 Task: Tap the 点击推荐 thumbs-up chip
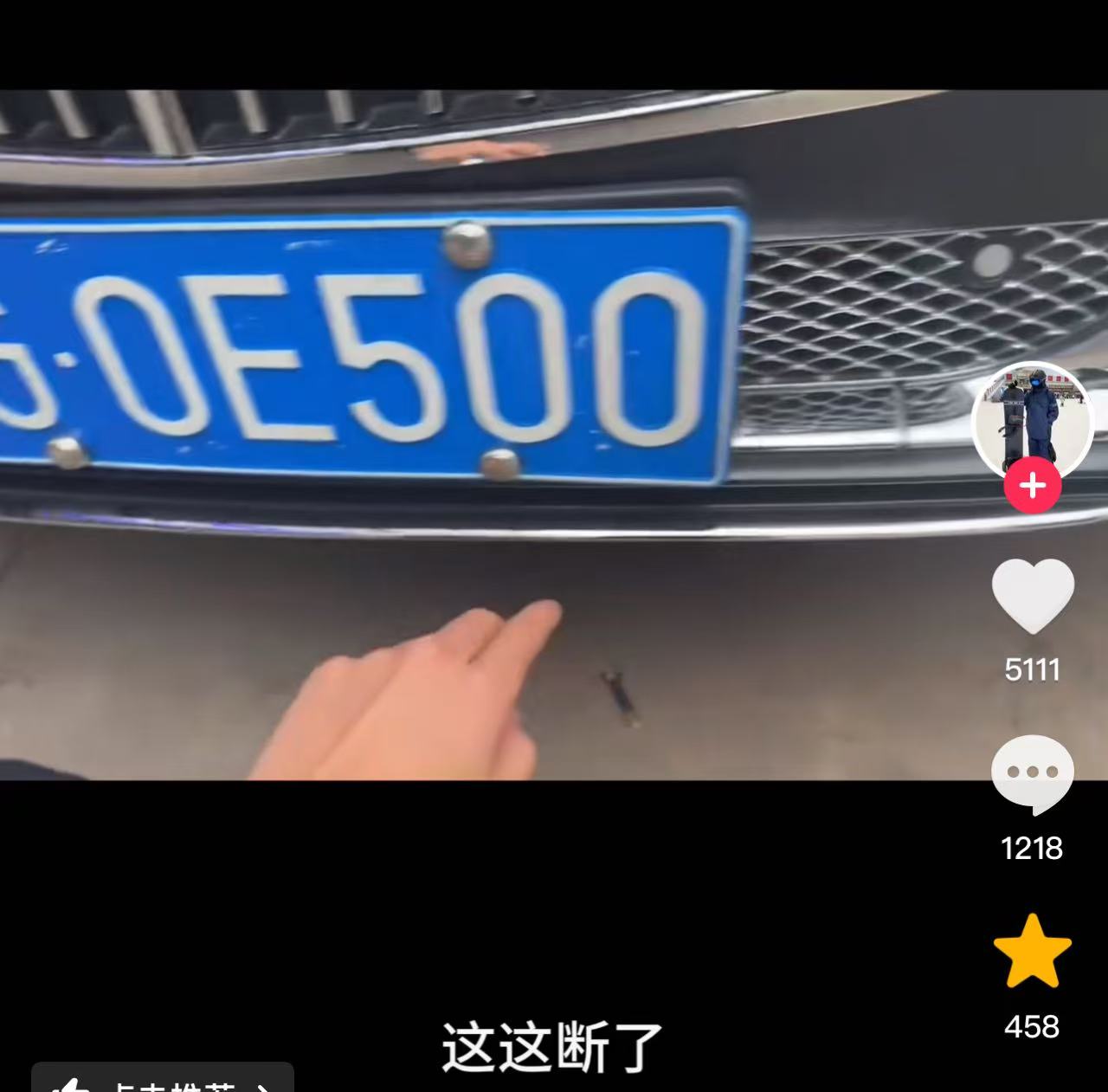coord(163,1080)
